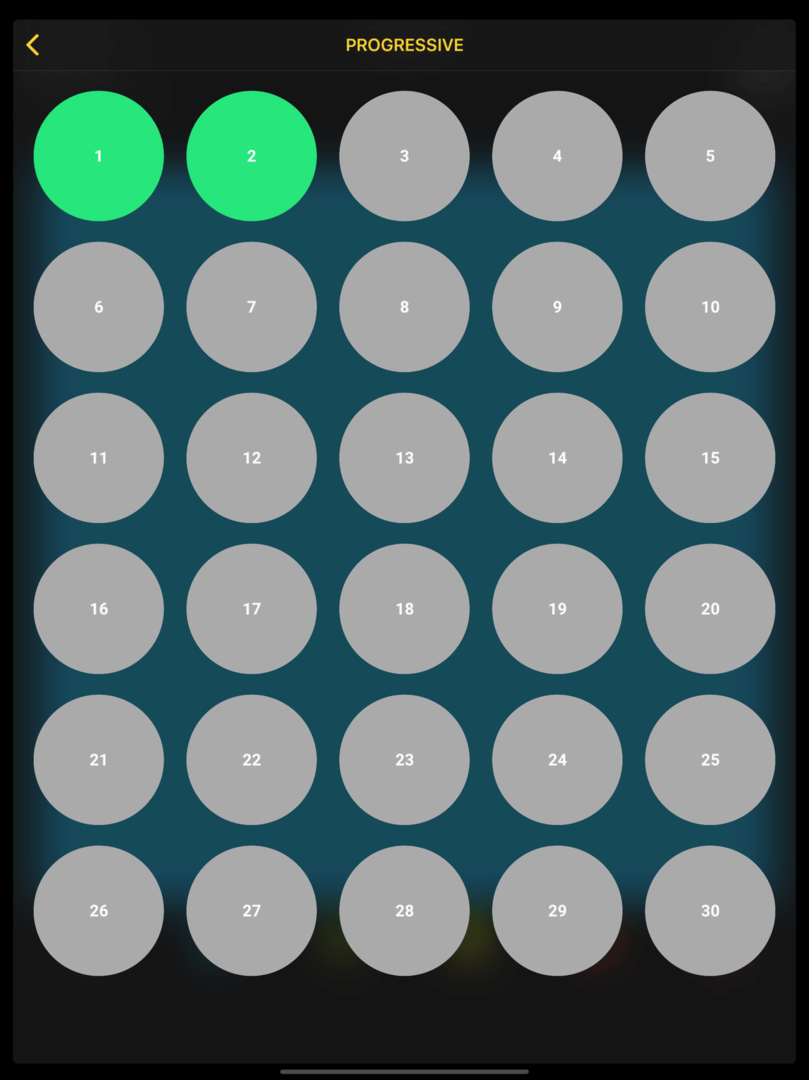
Task: Select level 16
Action: click(99, 609)
